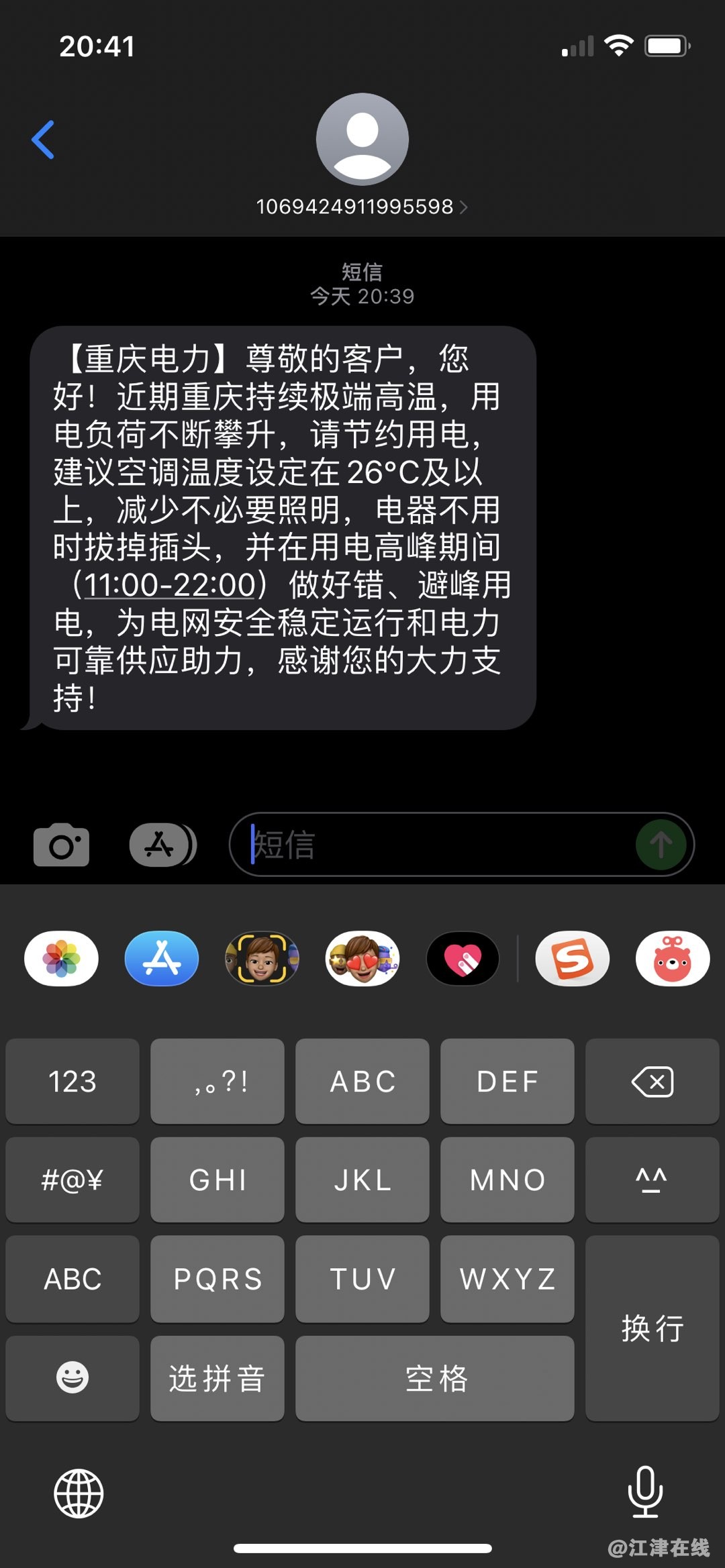The height and width of the screenshot is (1568, 725).
Task: Open the App Store in the app strip
Action: 162,958
